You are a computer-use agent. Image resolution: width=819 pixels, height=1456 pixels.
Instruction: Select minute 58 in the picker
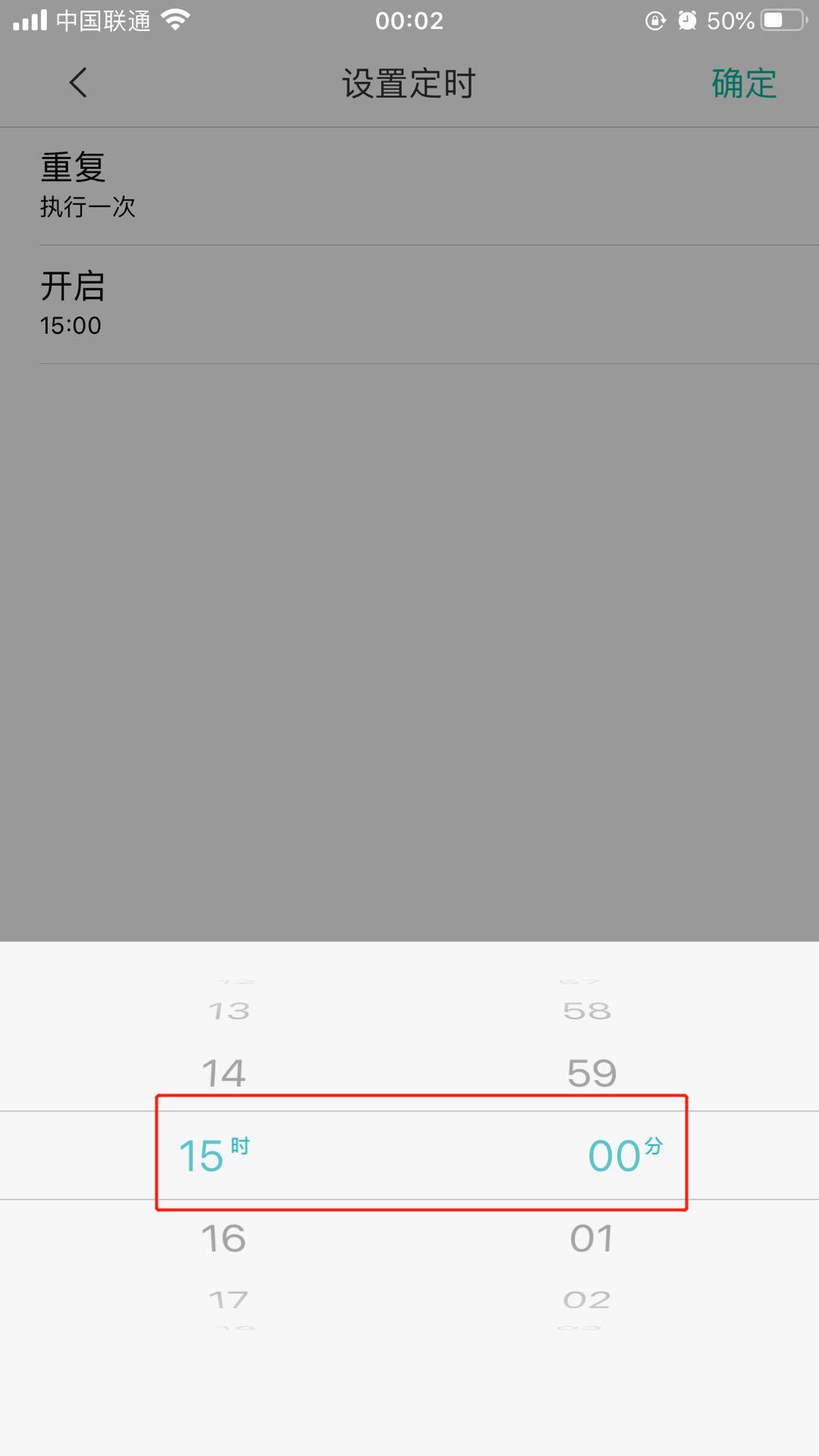(587, 1011)
